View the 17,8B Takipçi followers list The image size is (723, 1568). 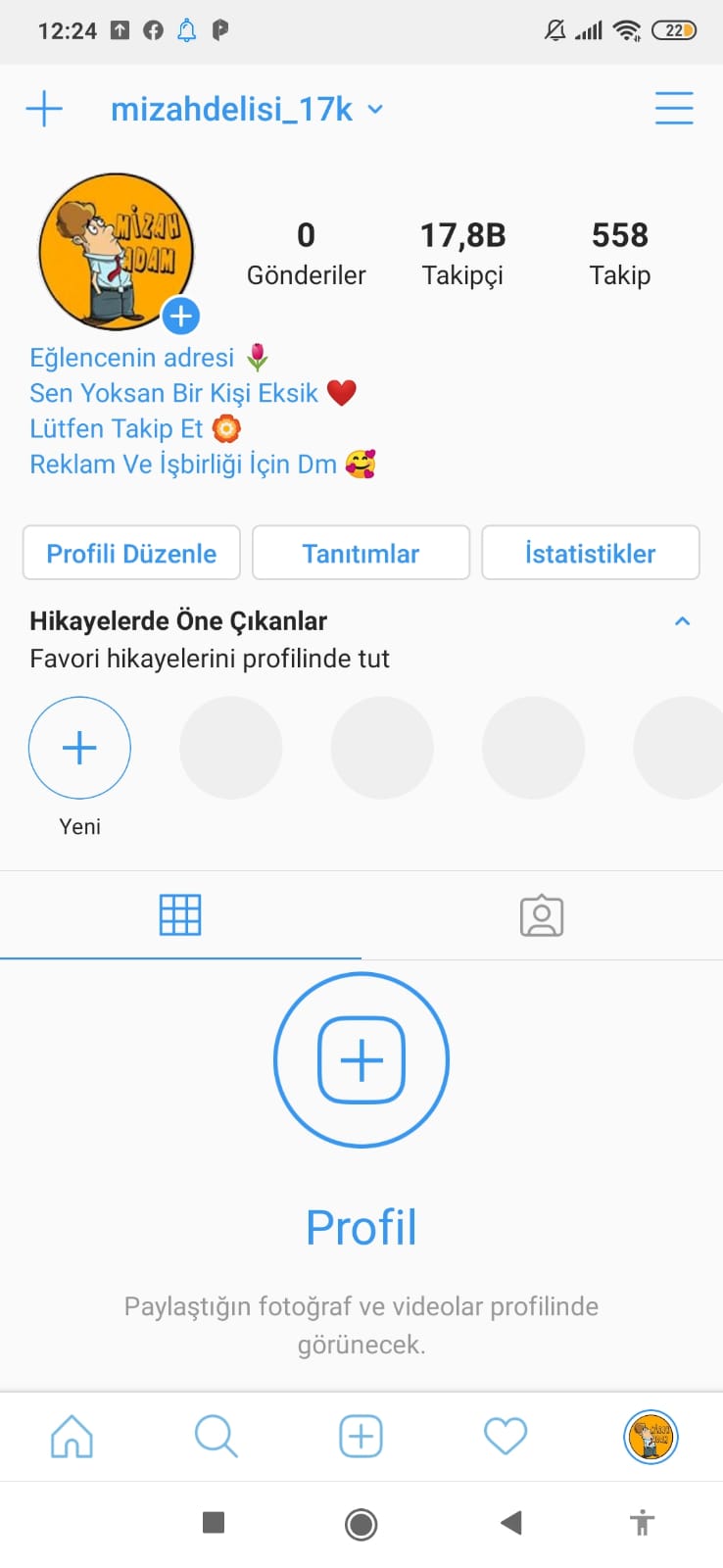click(x=462, y=254)
